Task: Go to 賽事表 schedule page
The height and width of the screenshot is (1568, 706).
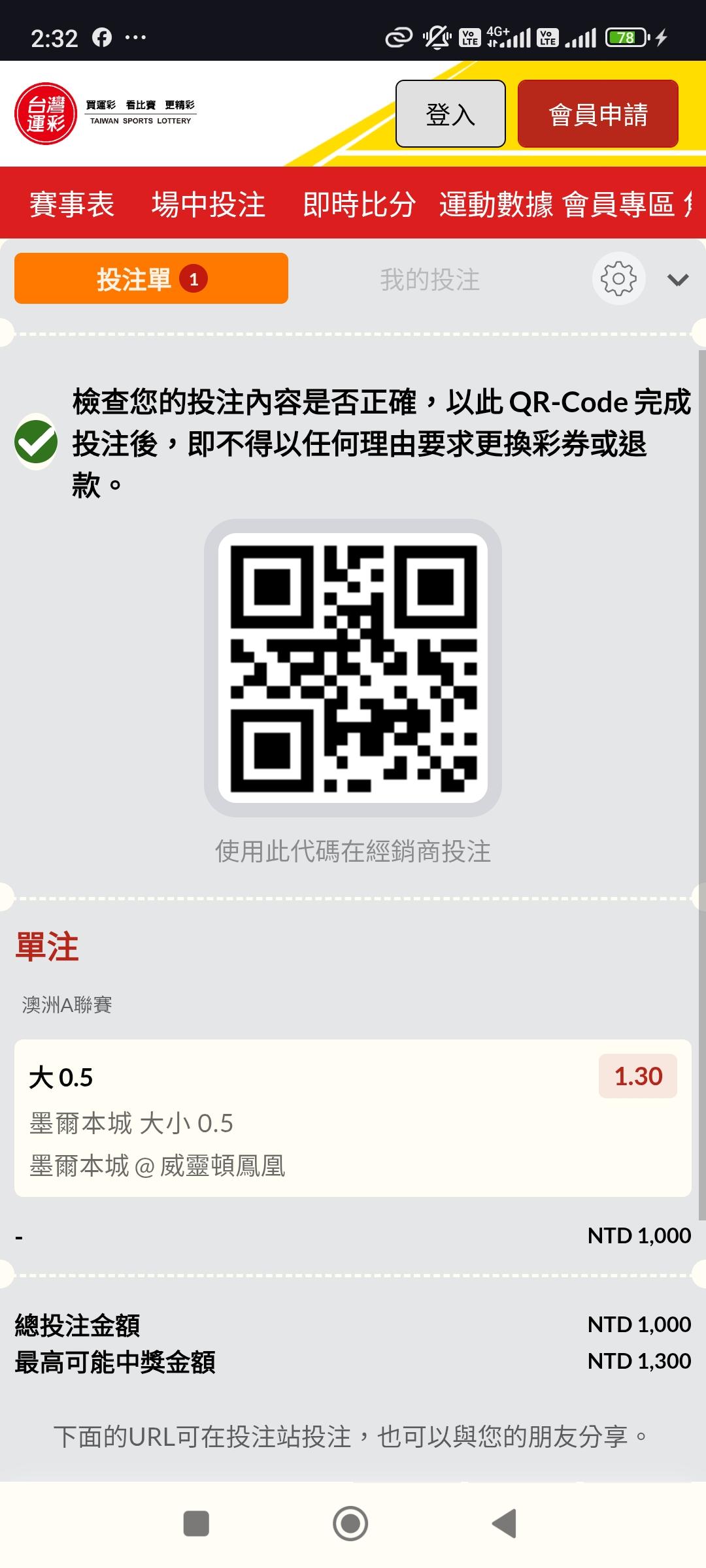Action: coord(72,204)
